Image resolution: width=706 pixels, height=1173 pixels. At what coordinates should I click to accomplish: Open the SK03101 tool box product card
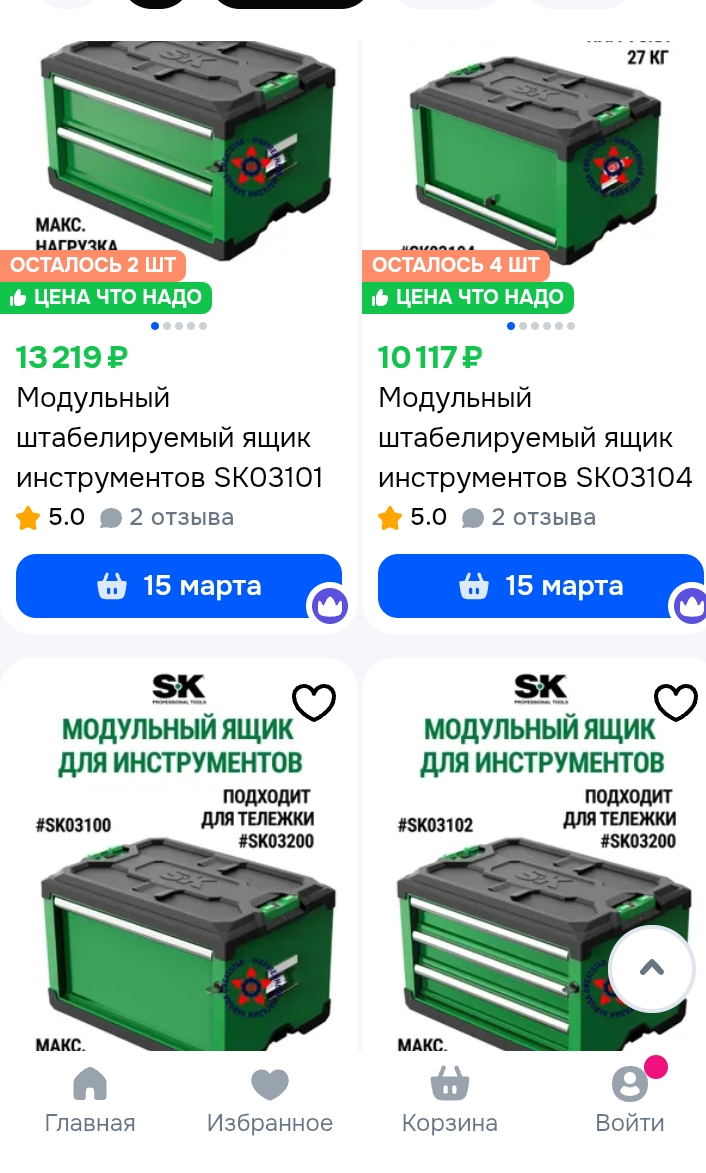click(x=170, y=438)
